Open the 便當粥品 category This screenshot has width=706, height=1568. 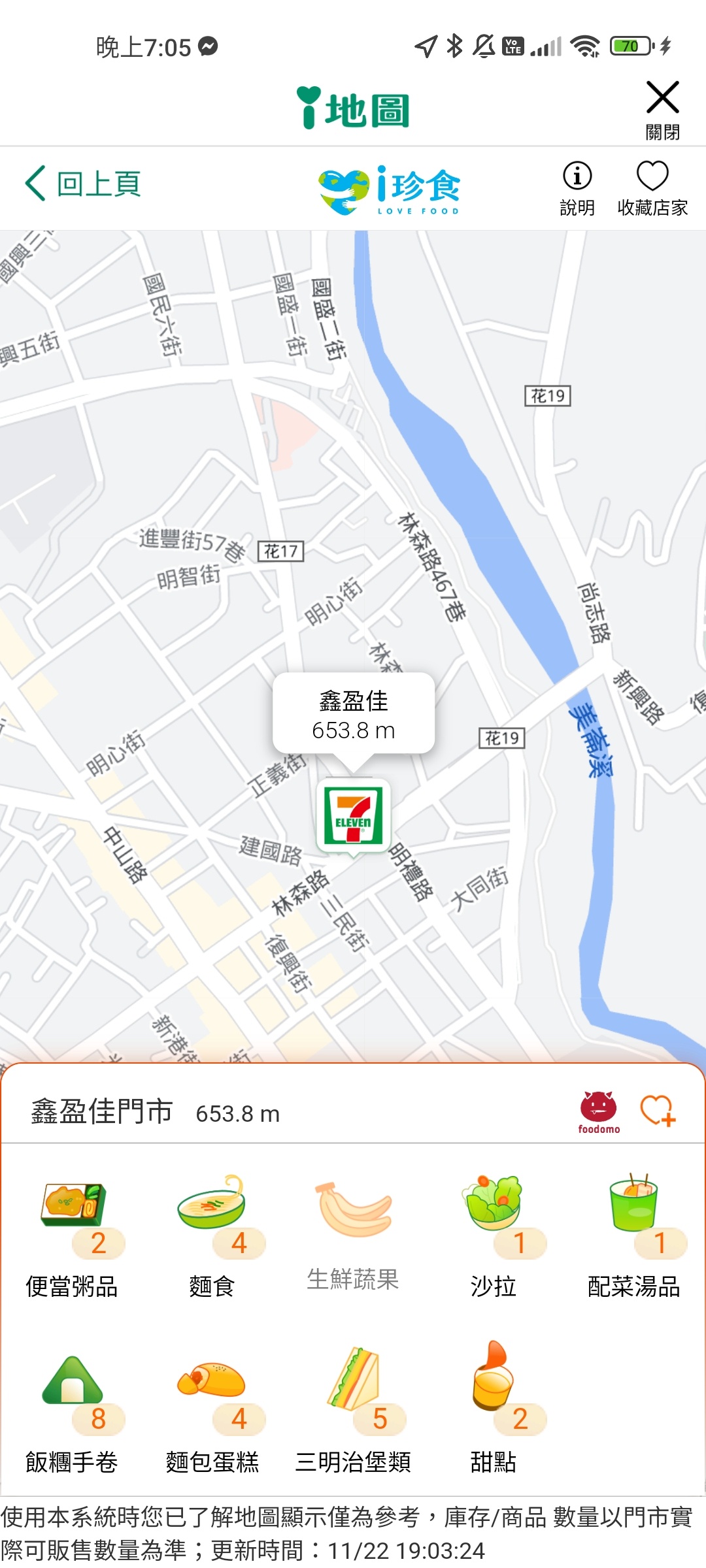72,1235
